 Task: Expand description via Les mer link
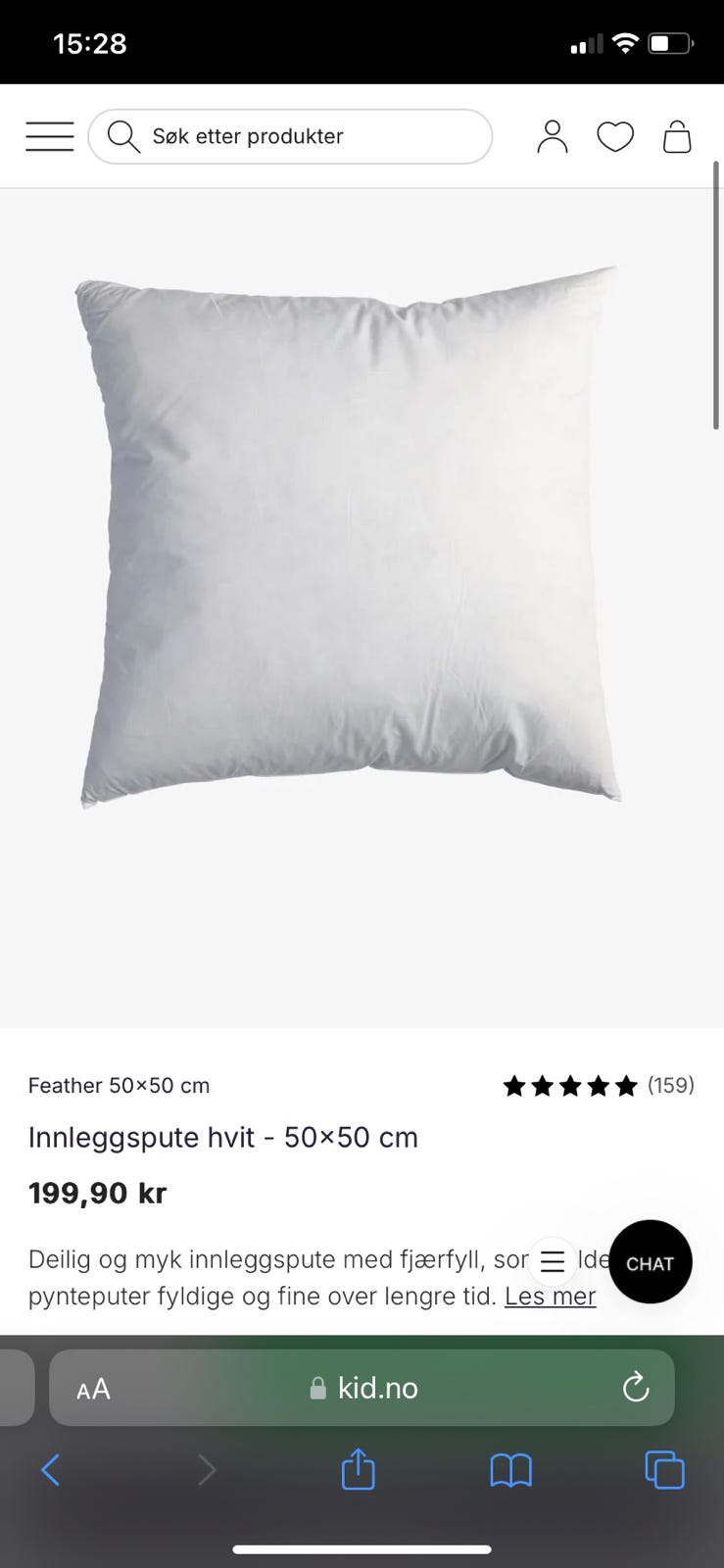click(x=550, y=1296)
